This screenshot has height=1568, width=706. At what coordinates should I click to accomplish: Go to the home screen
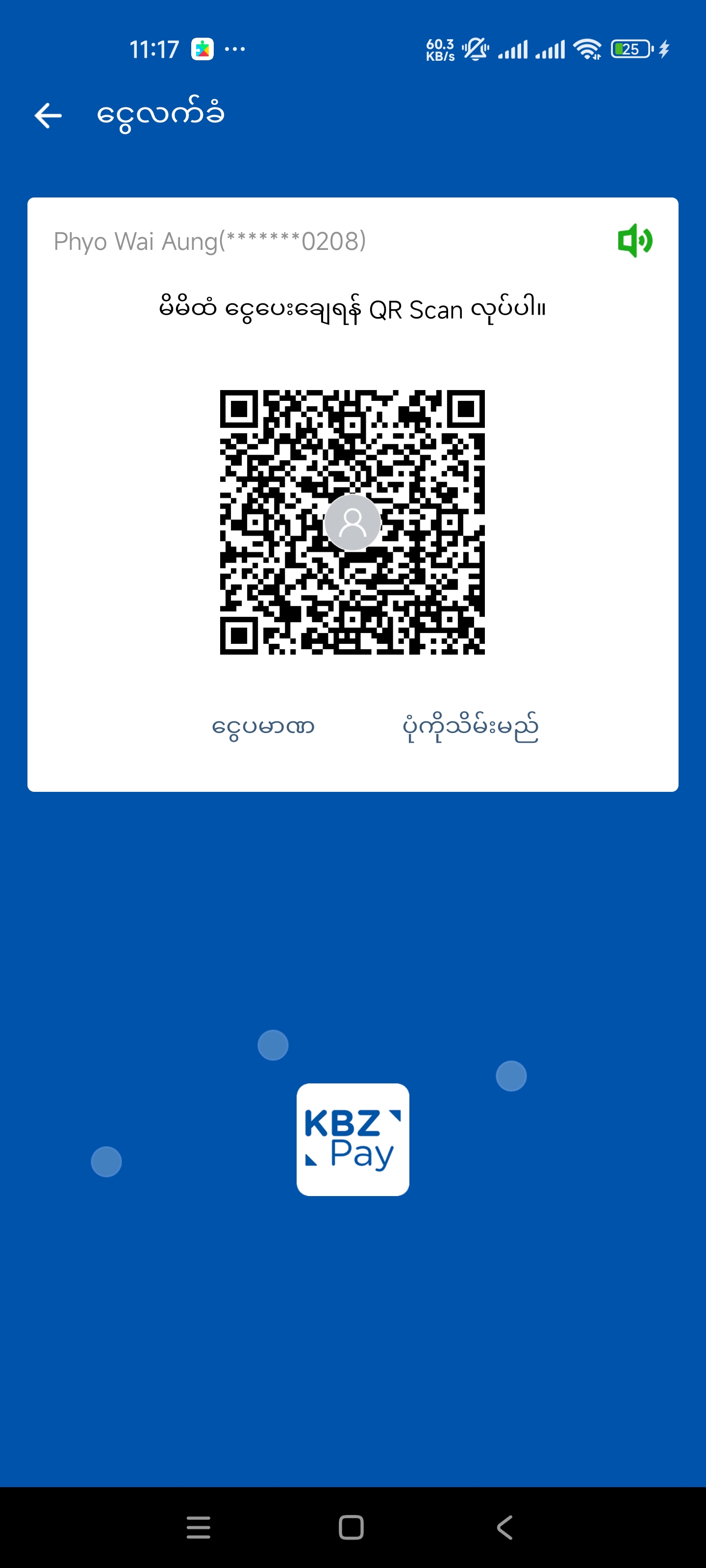click(352, 1527)
